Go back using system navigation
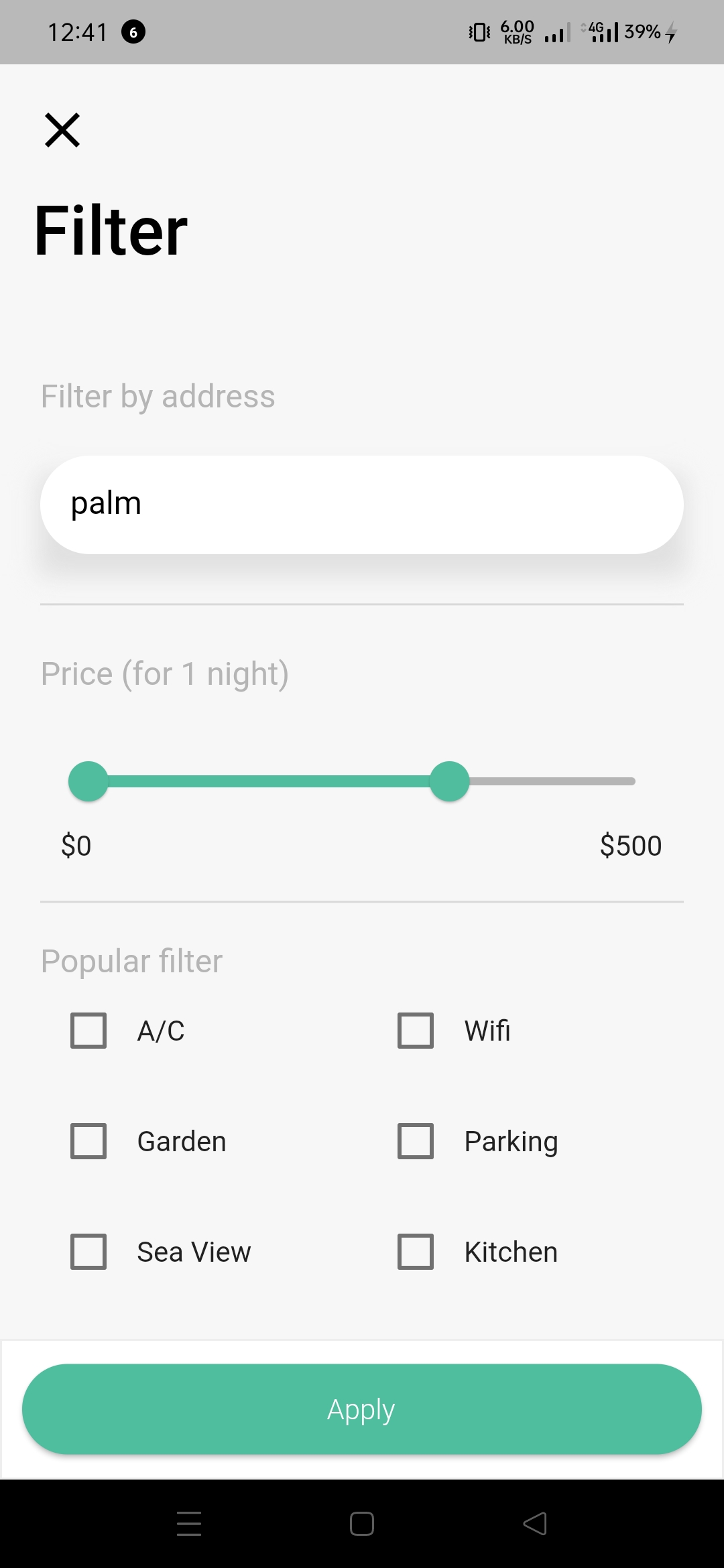The width and height of the screenshot is (724, 1568). tap(535, 1524)
